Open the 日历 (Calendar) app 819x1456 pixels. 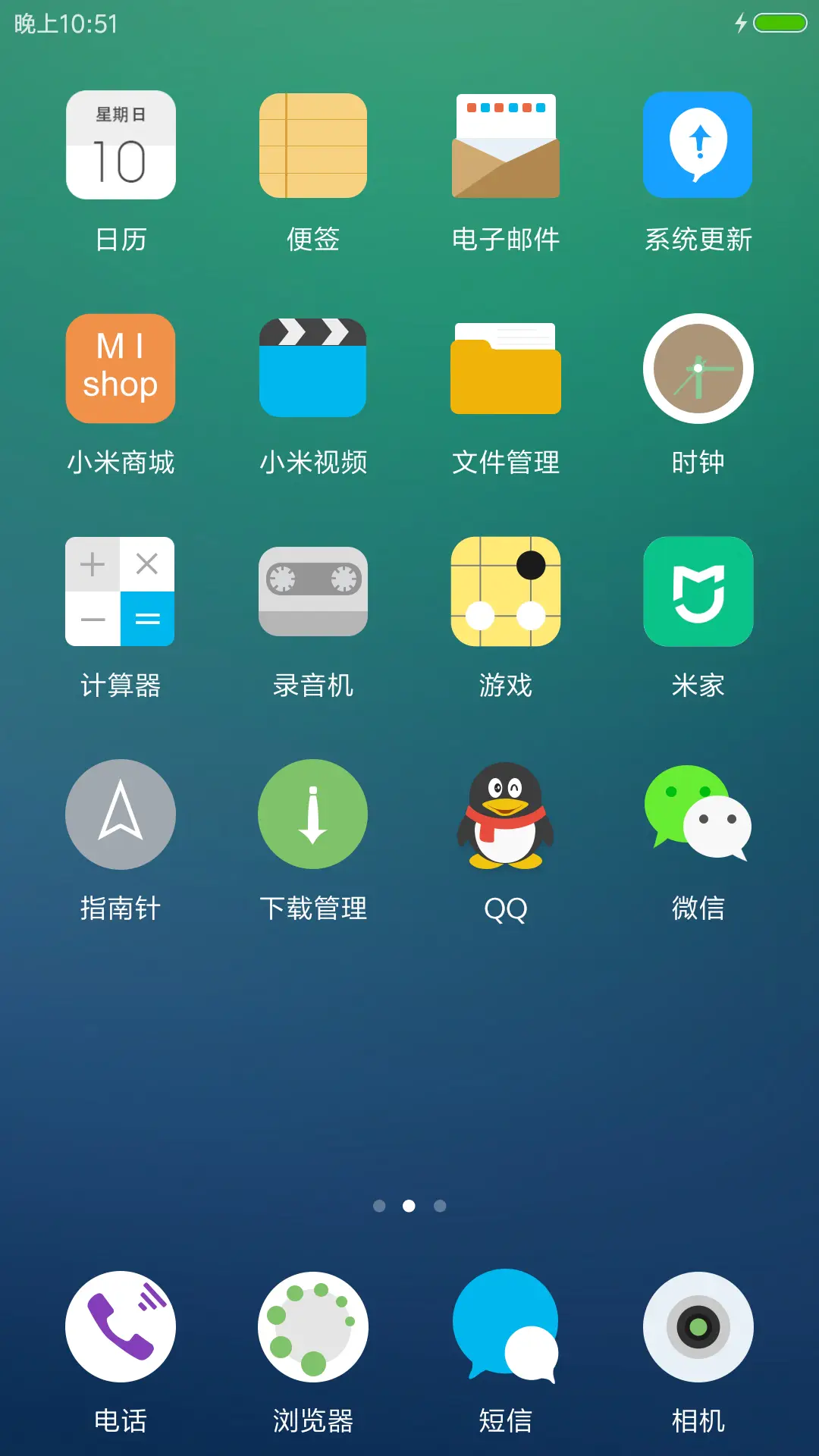(121, 144)
